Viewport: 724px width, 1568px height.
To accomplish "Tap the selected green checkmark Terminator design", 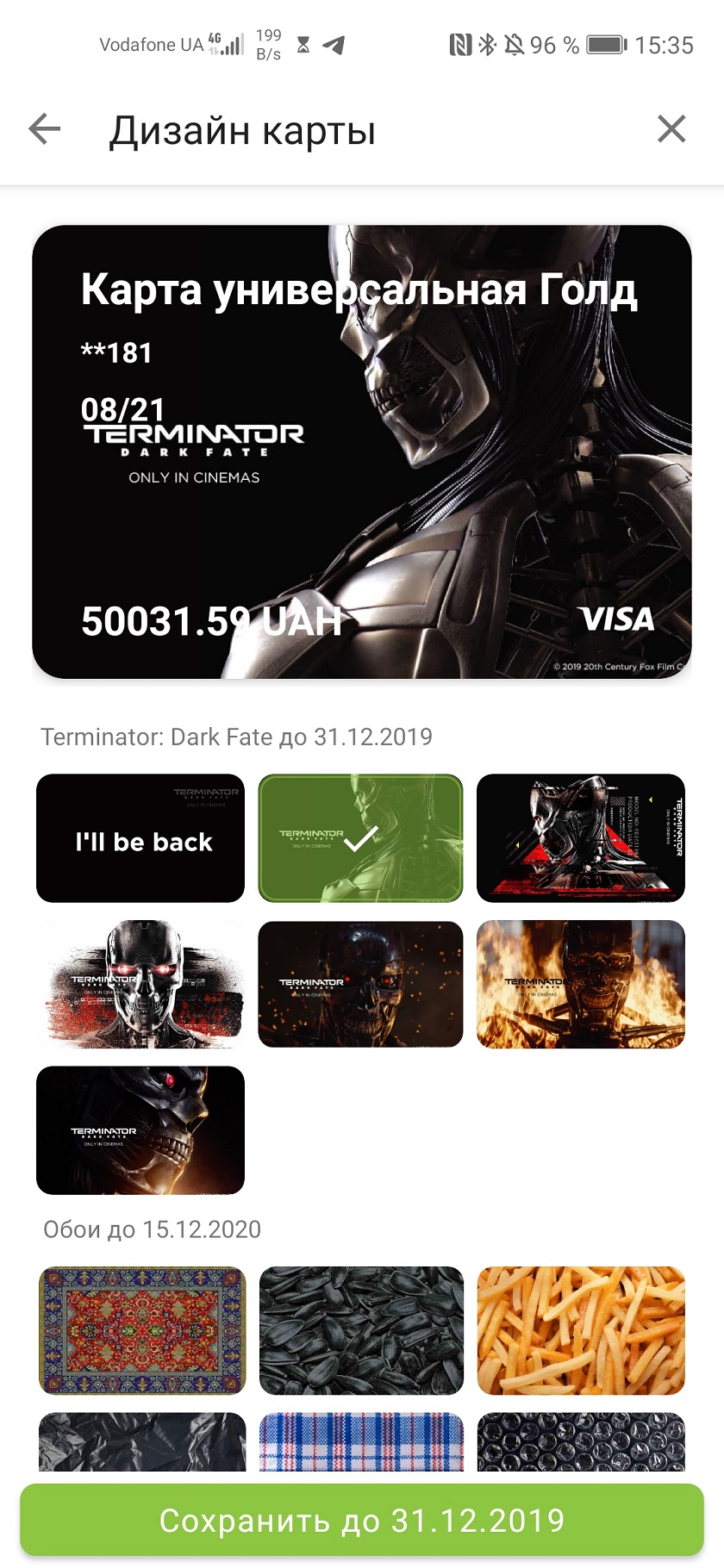I will [360, 838].
